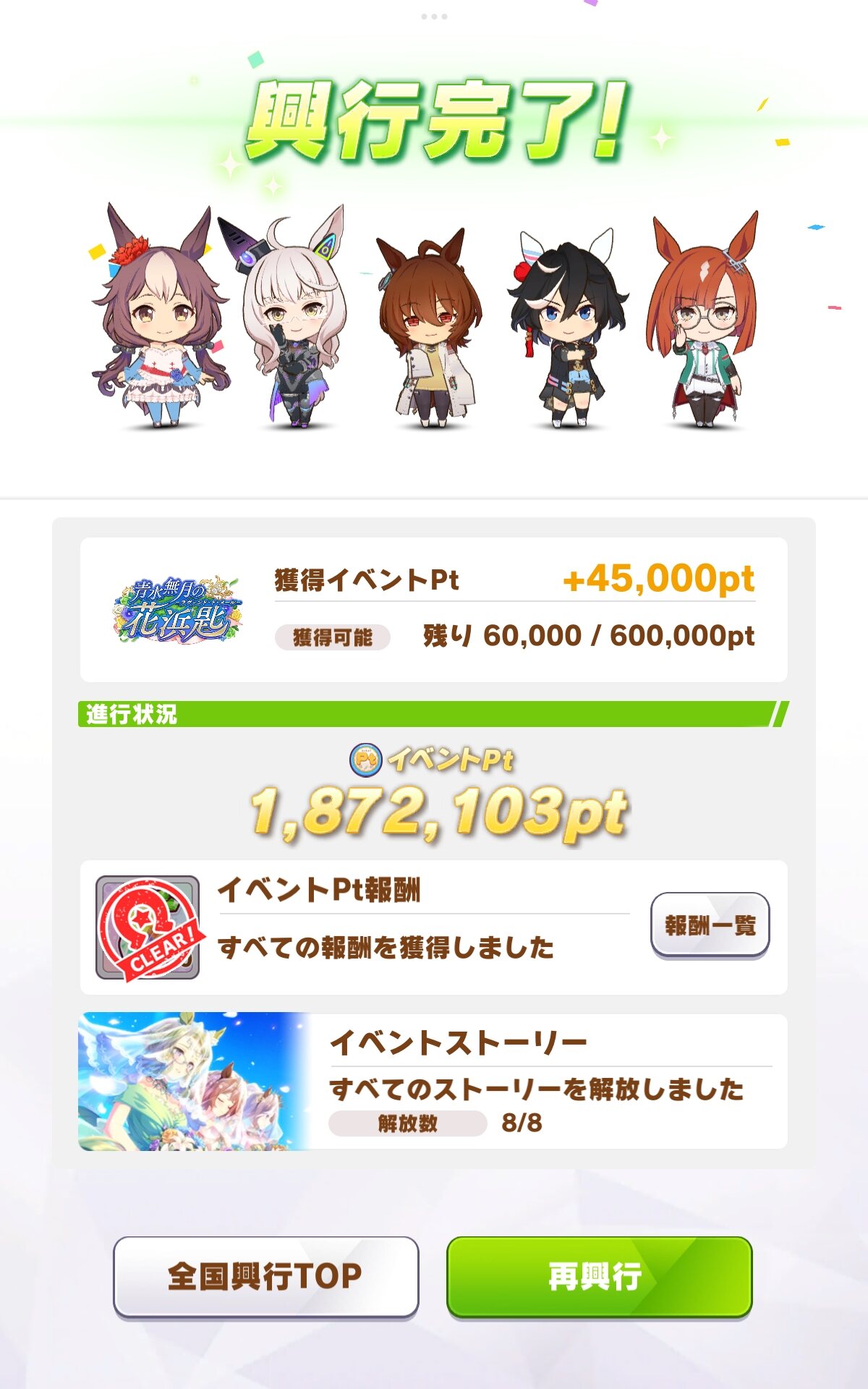868x1389 pixels.
Task: Go back to 全国興行TOP
Action: tap(265, 1277)
